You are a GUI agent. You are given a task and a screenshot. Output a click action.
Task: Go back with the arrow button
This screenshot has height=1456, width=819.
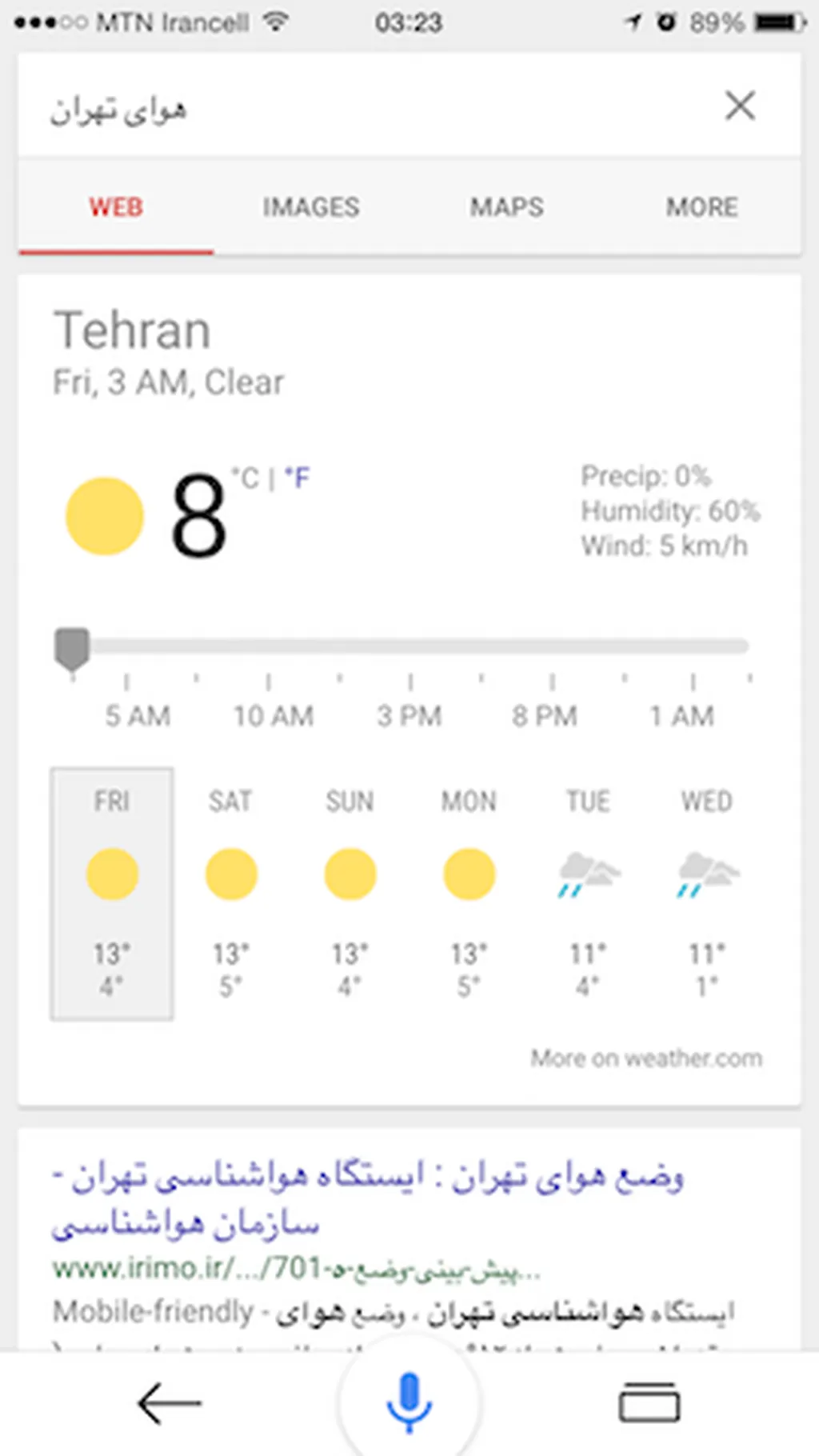(x=169, y=1403)
